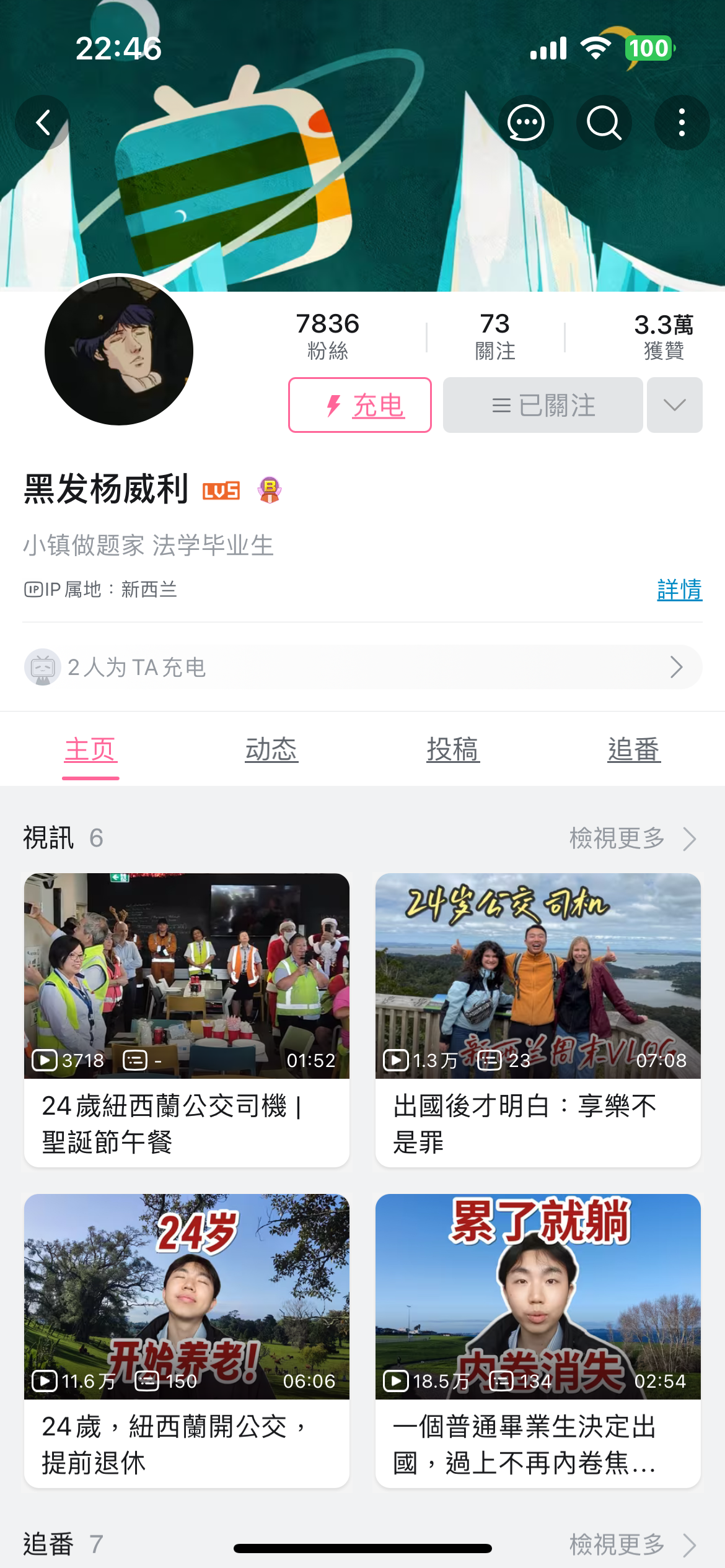Show more videos via 視訊 檢視更多
The height and width of the screenshot is (1568, 725).
(x=632, y=838)
